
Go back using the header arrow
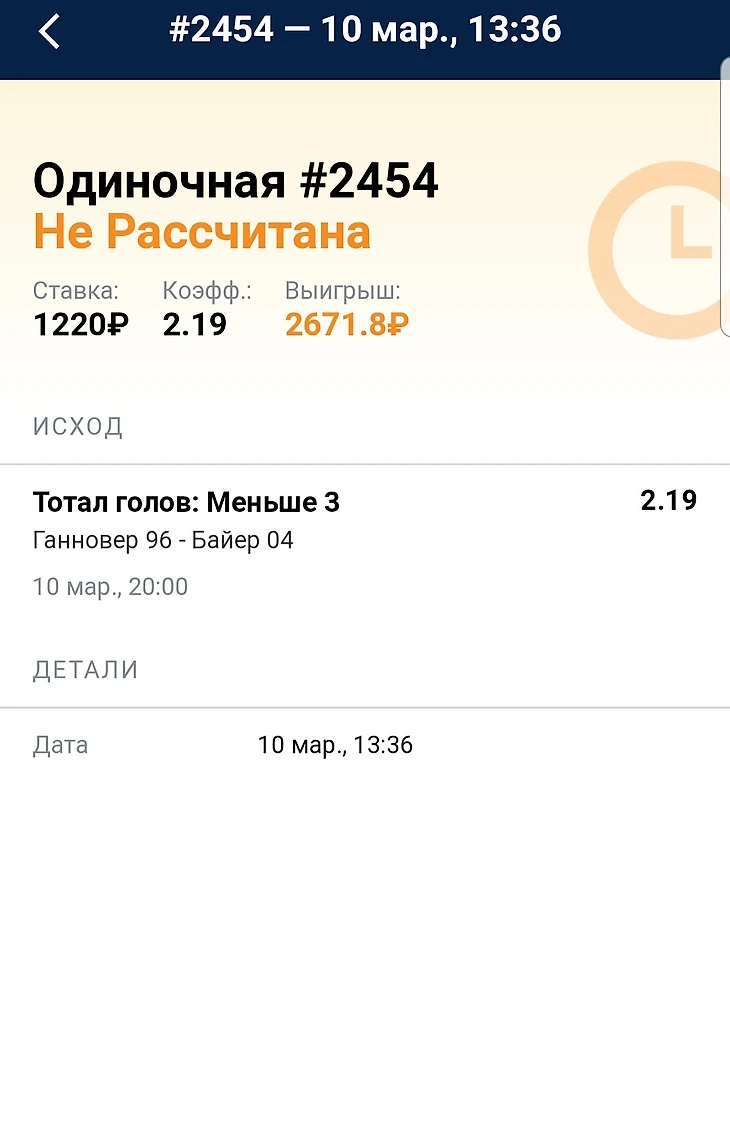[x=49, y=32]
